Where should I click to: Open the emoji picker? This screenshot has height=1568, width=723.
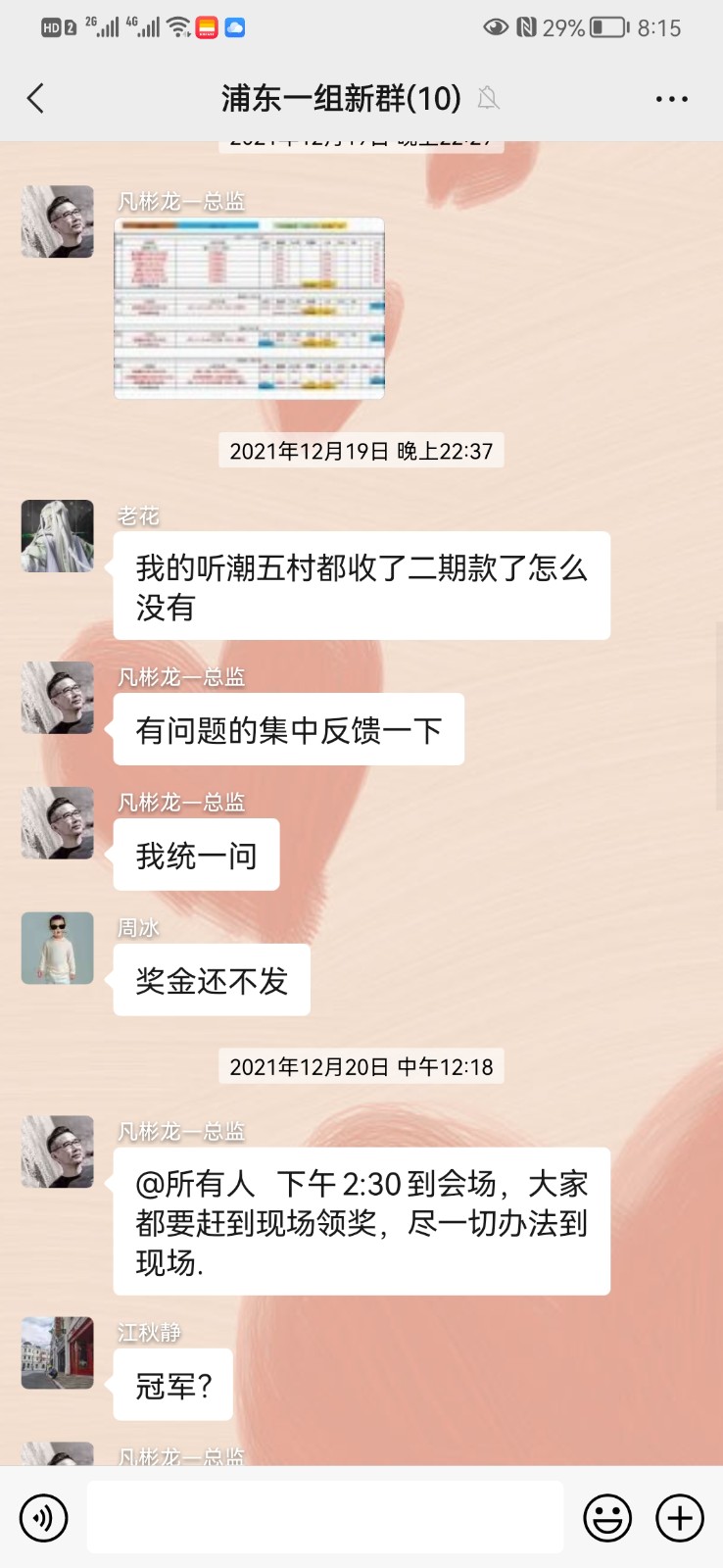(x=607, y=1518)
